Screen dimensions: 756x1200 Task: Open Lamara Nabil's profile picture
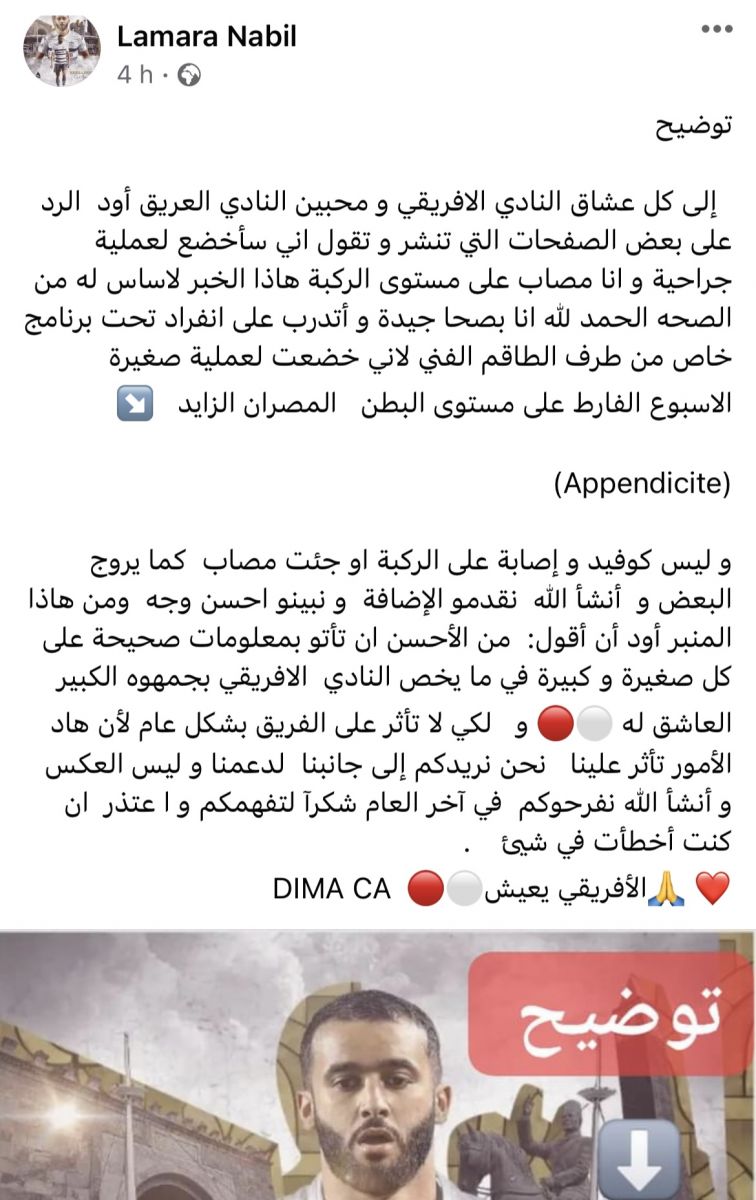point(61,52)
